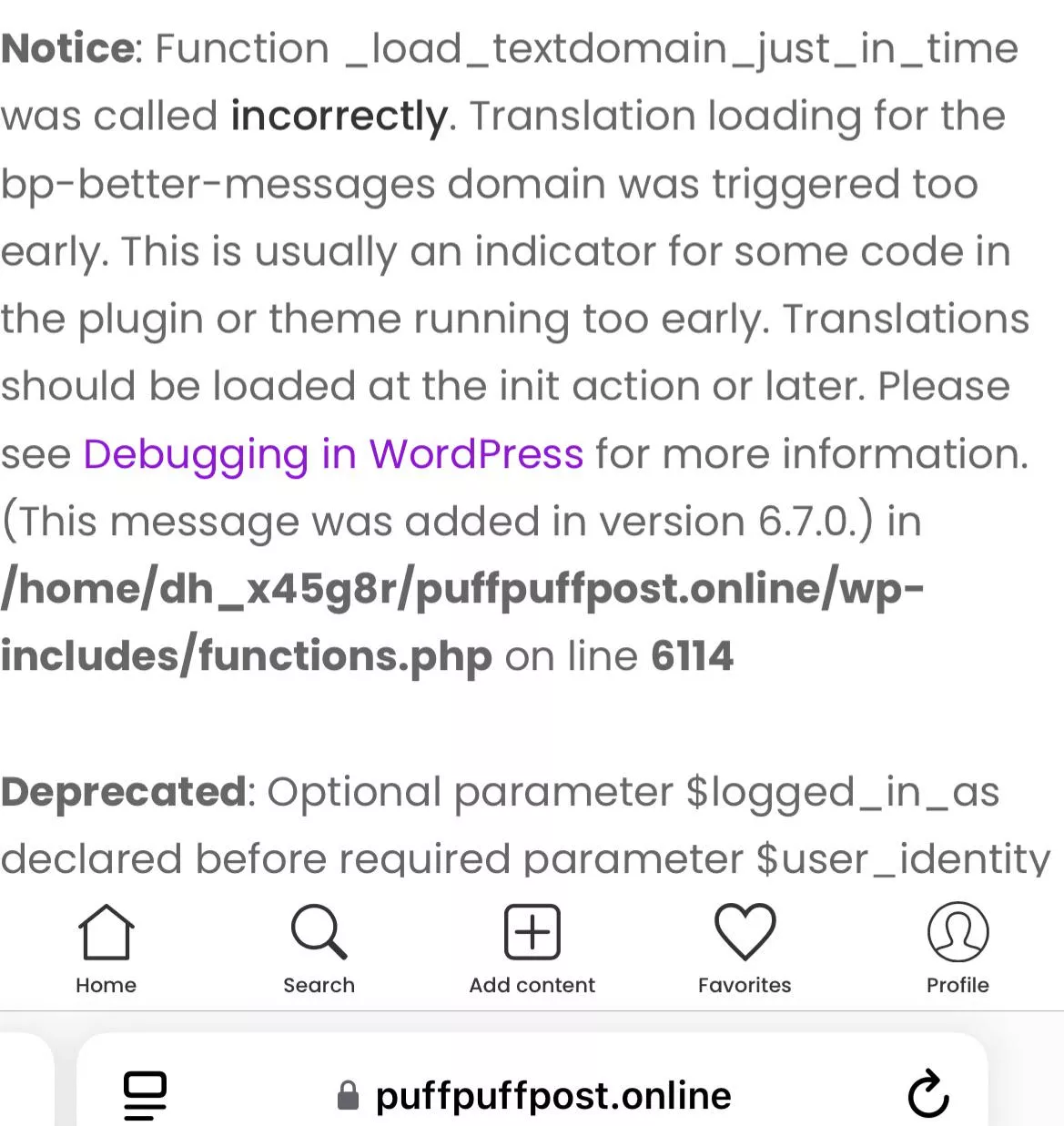Open the Add content tab

pyautogui.click(x=532, y=948)
